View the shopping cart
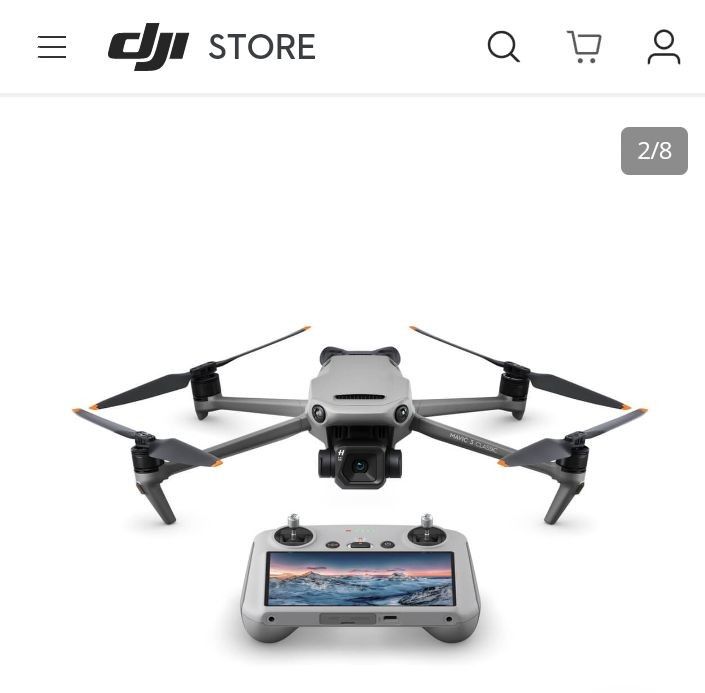705x693 pixels. point(584,47)
